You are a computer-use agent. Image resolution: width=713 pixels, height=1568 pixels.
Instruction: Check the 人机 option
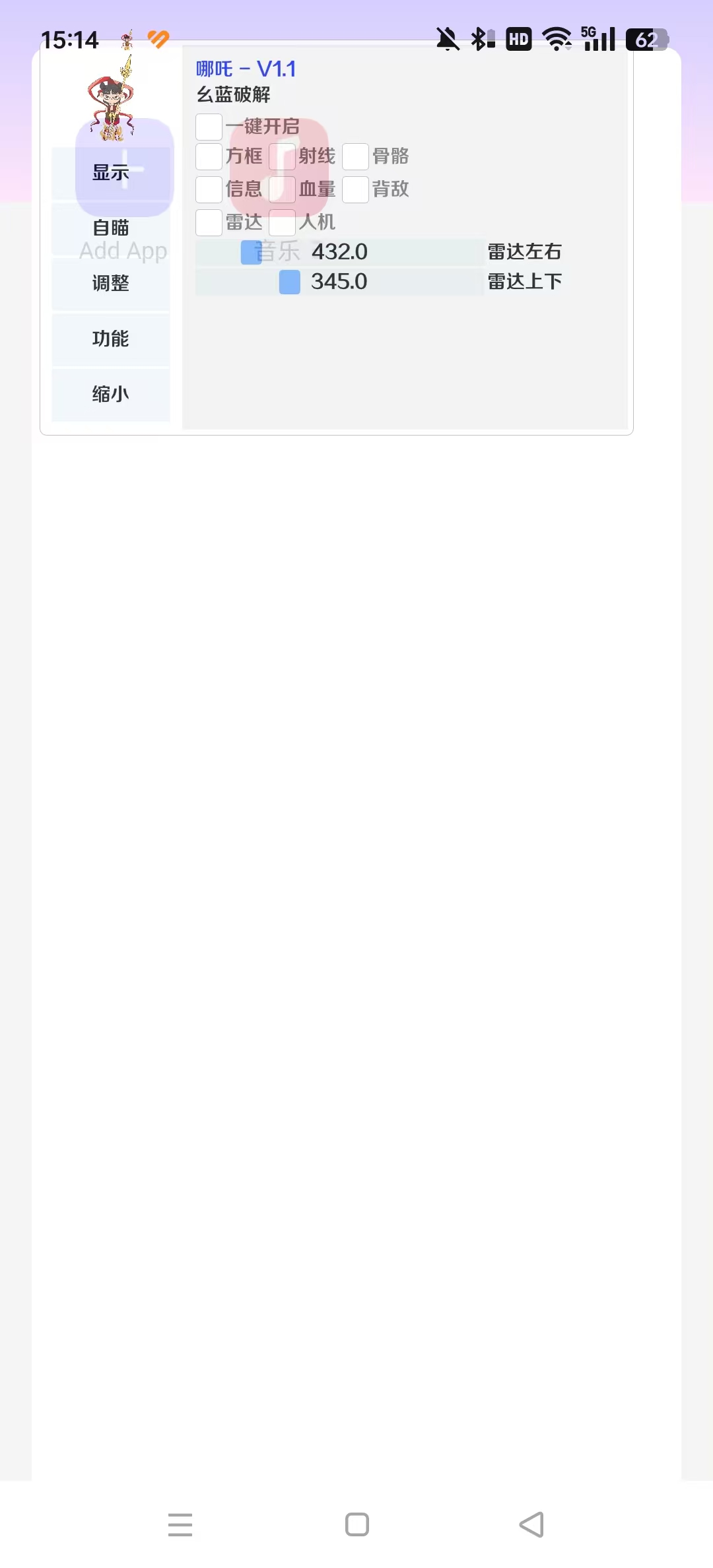283,222
